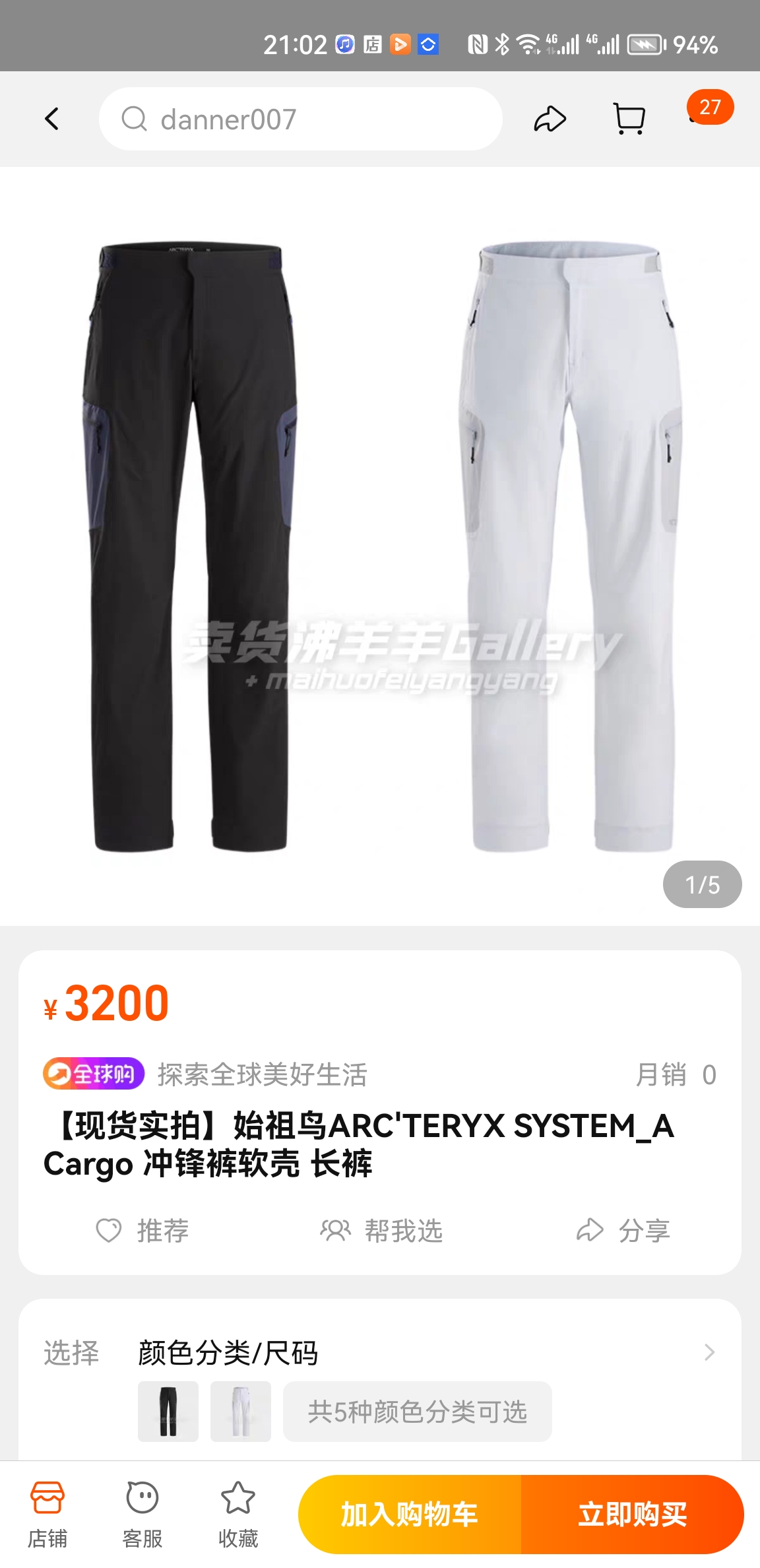Tap 加入购物车 to add to cart
The height and width of the screenshot is (1568, 760).
click(409, 1515)
